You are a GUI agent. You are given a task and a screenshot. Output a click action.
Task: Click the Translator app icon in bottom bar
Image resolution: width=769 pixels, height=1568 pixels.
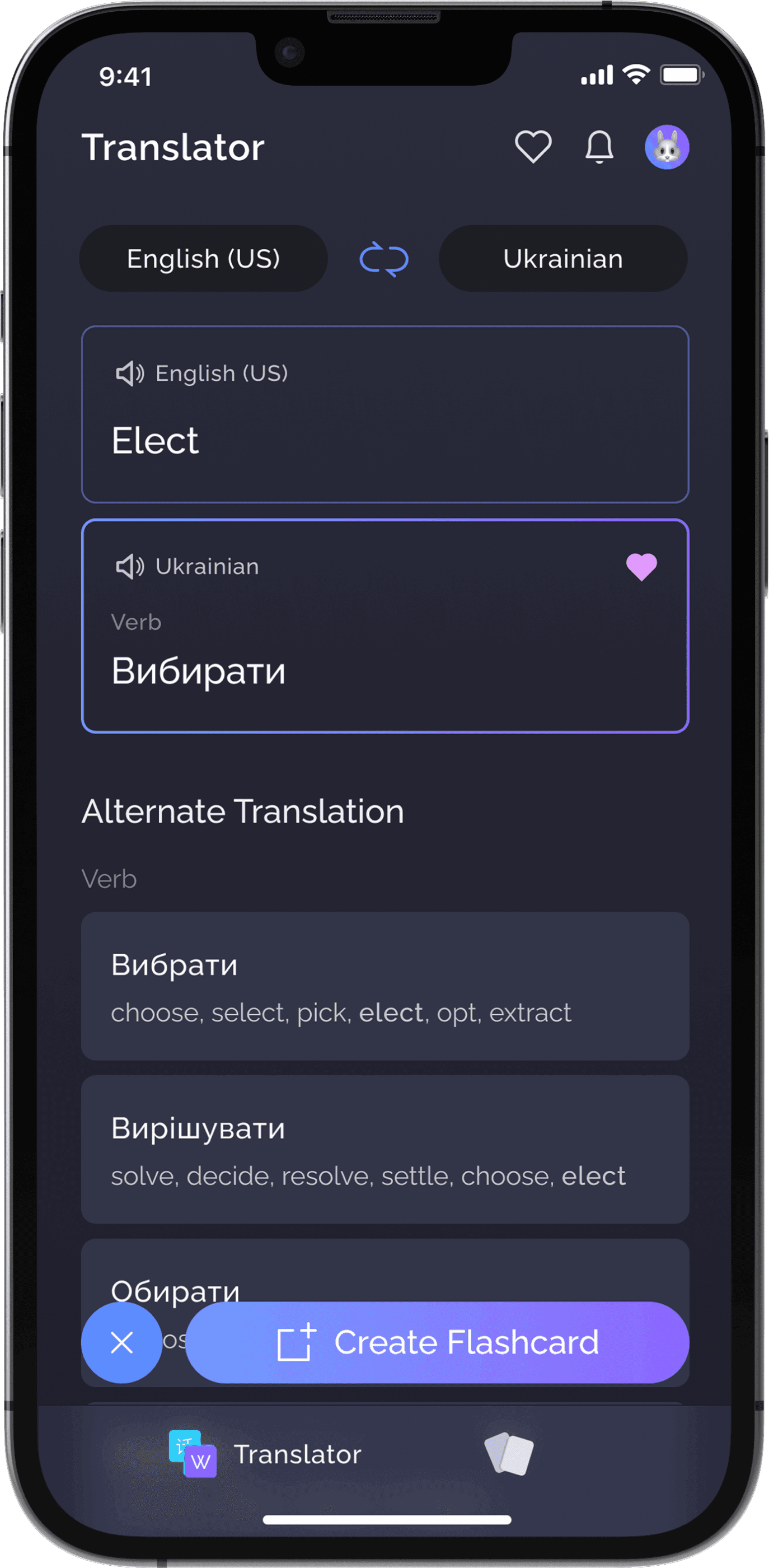[193, 1455]
